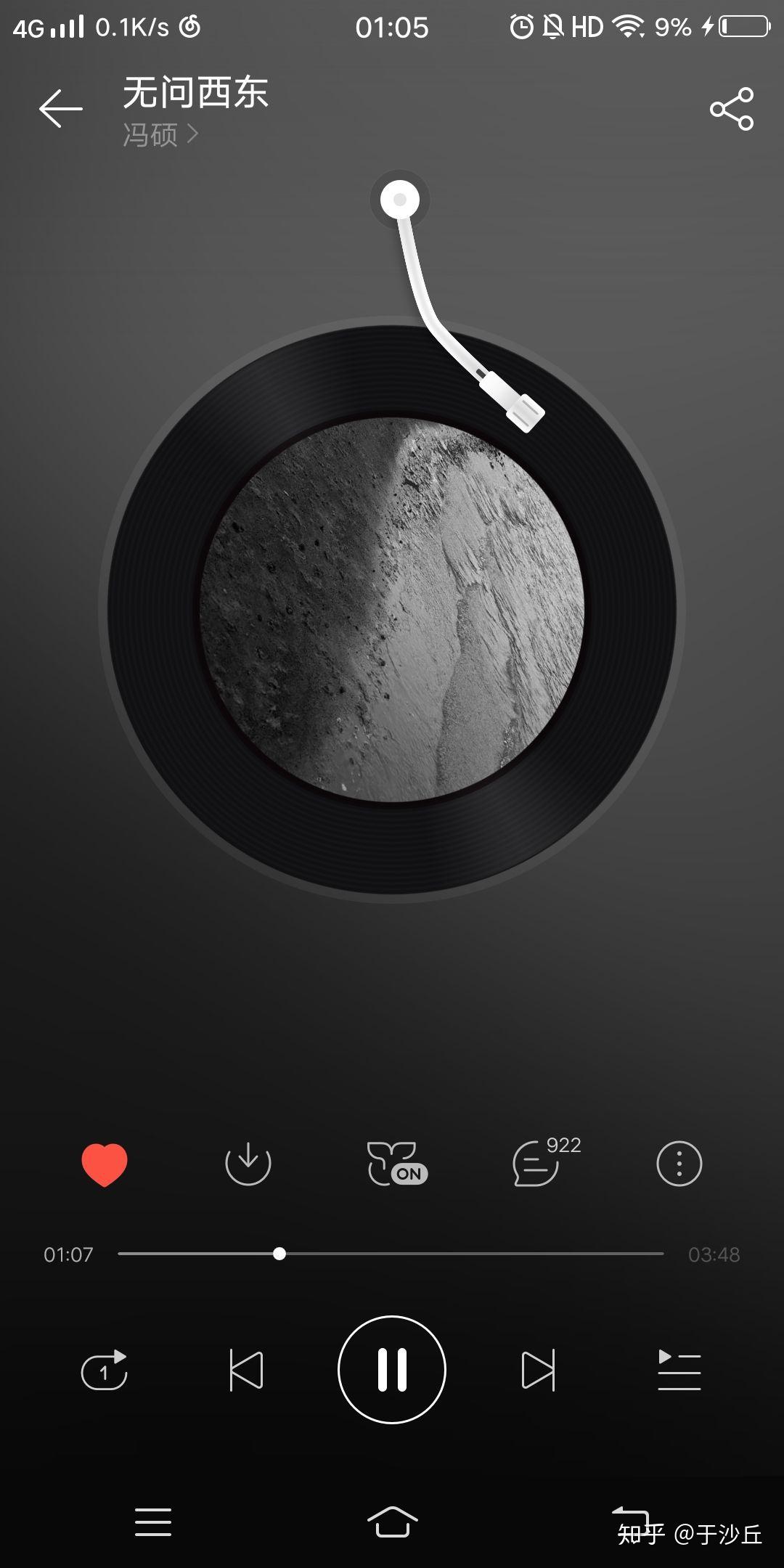Open the system menu button with three lines
The width and height of the screenshot is (784, 1568).
pyautogui.click(x=153, y=1522)
